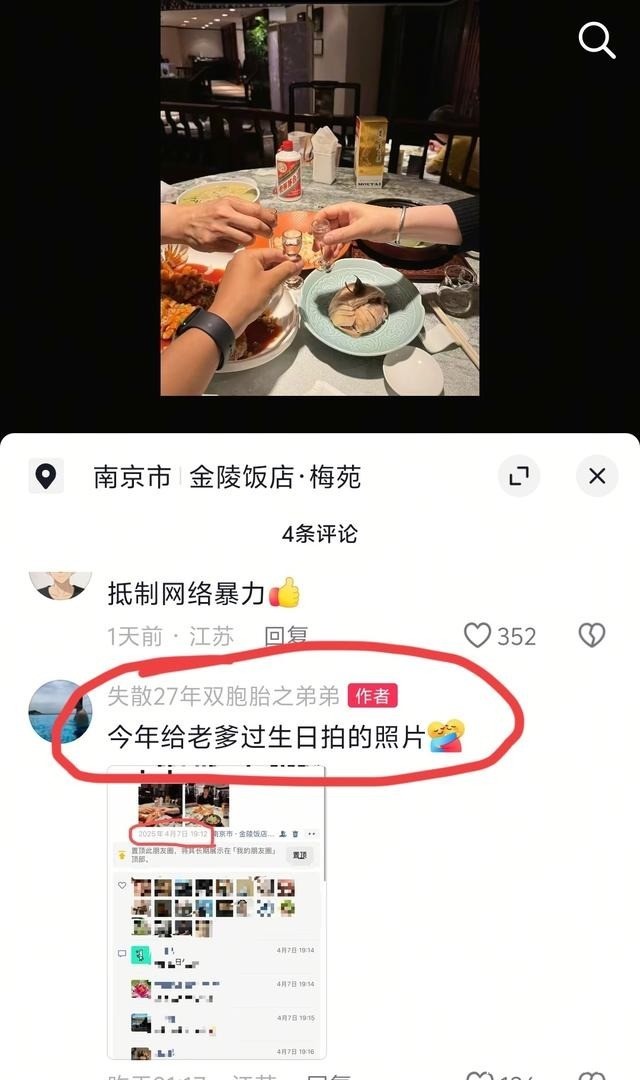This screenshot has width=640, height=1080.
Task: Reply to the 抵制网络暴力 comment
Action: pos(285,636)
